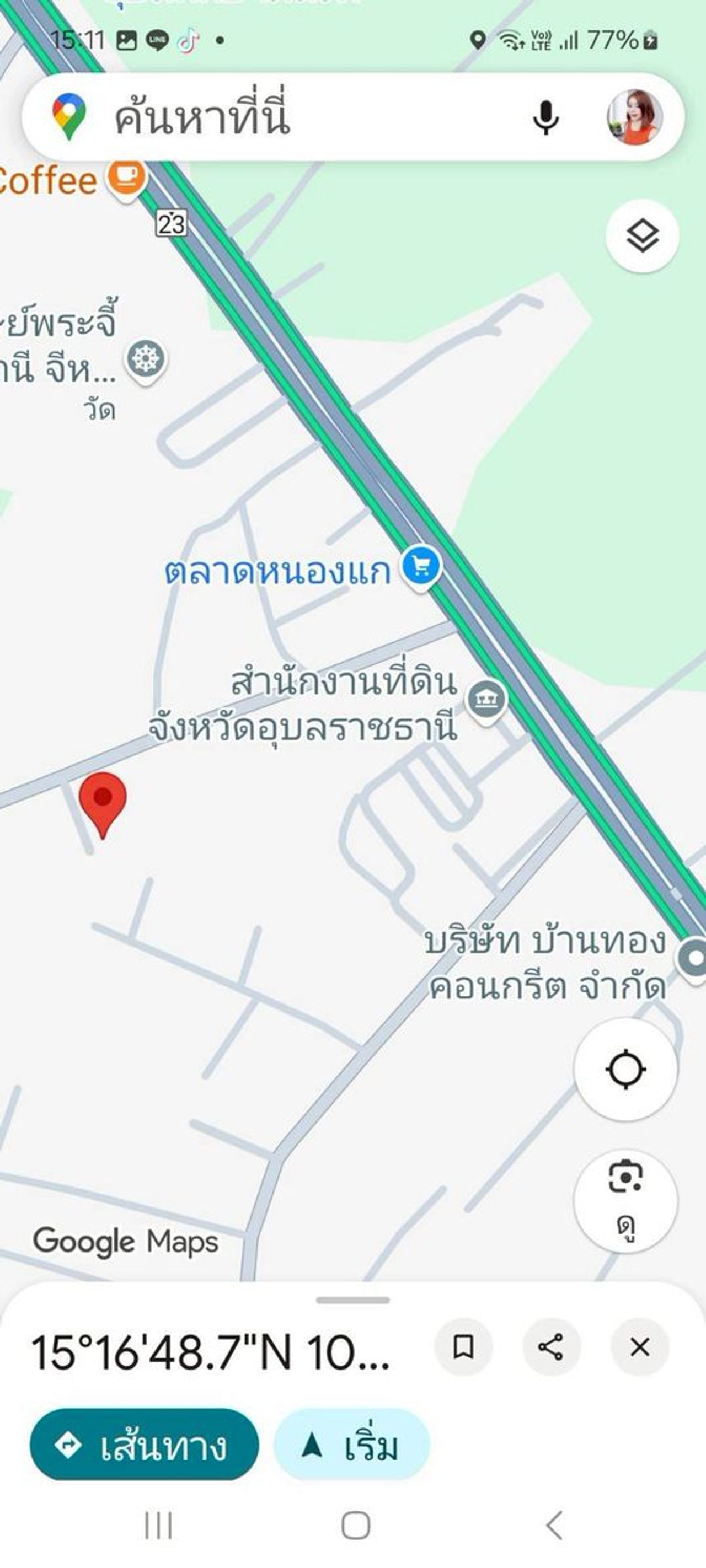The image size is (706, 1568).
Task: Close the dropped pin info panel
Action: click(640, 1346)
